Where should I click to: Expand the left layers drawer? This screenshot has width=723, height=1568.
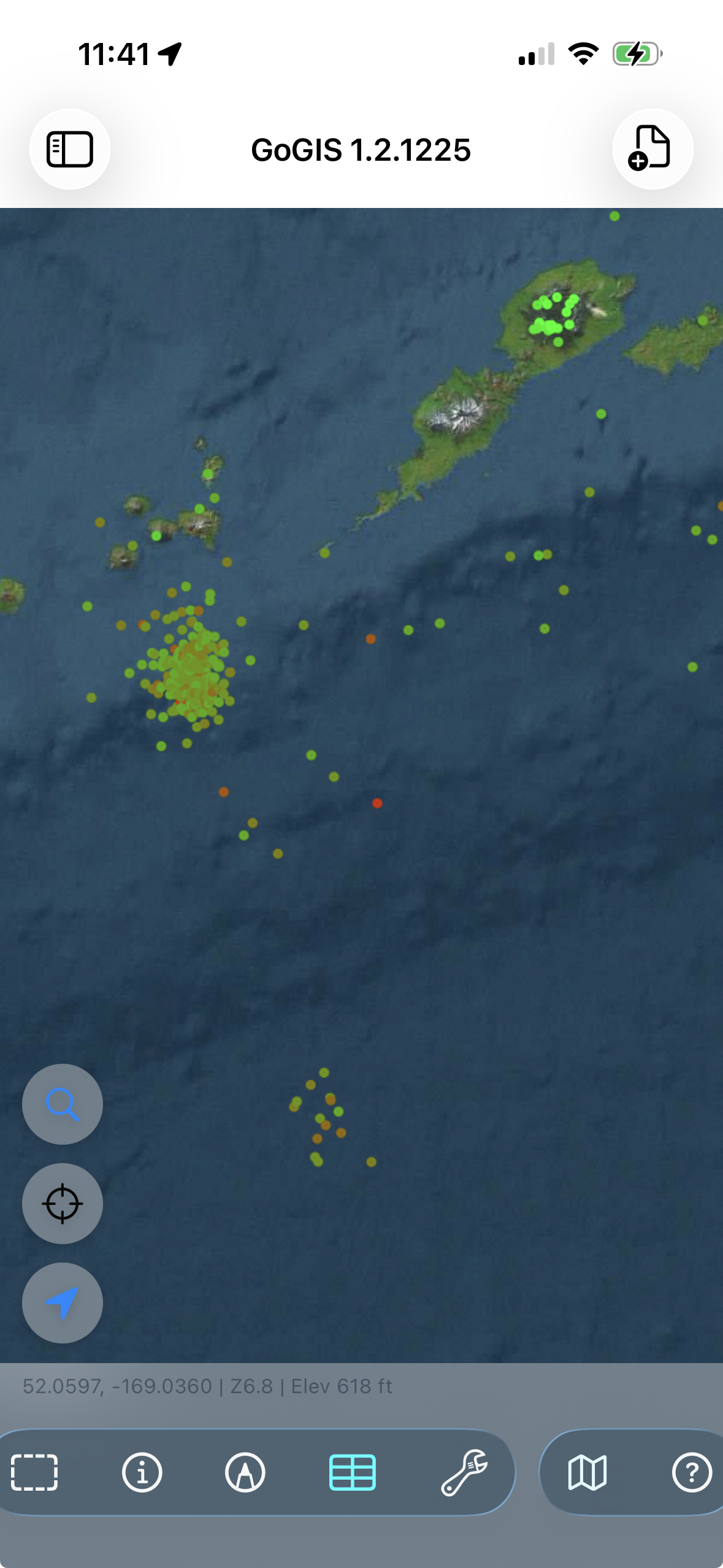(x=69, y=150)
